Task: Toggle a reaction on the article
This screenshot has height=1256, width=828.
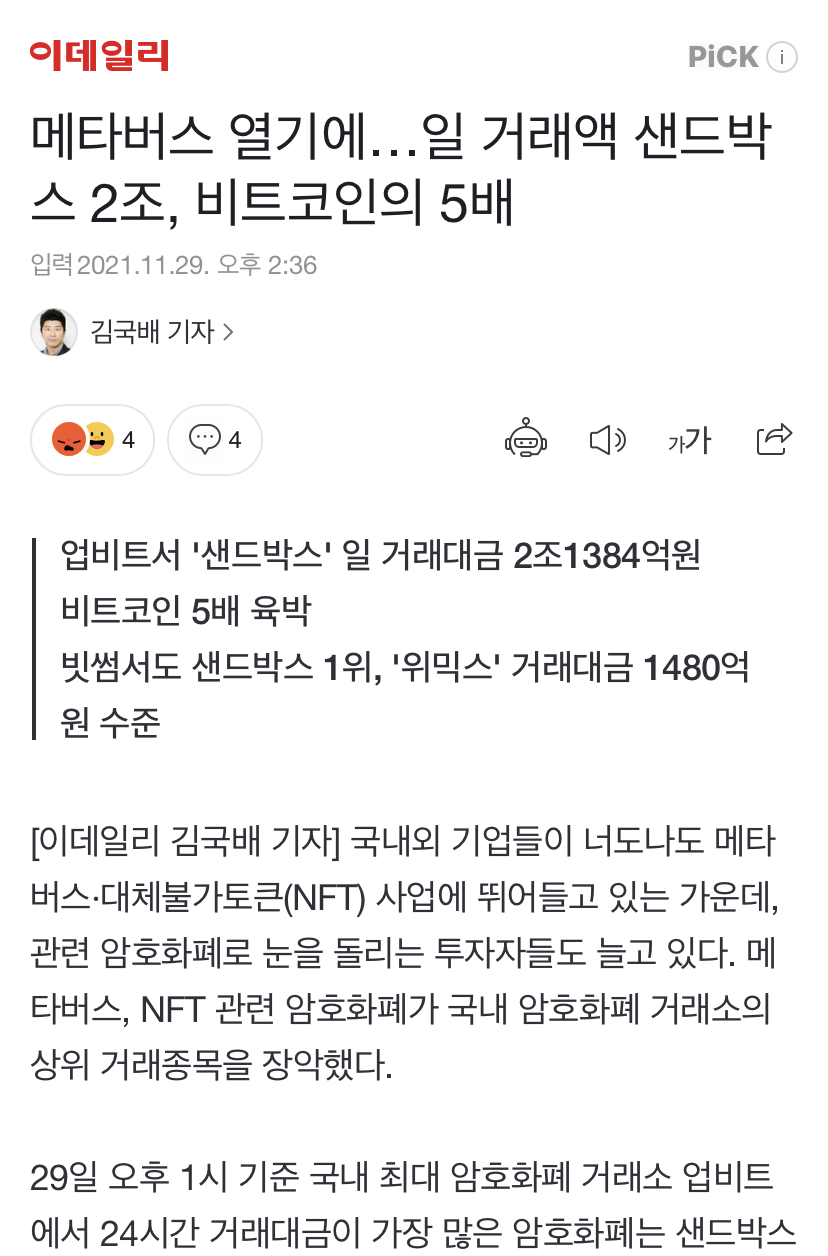Action: tap(92, 438)
